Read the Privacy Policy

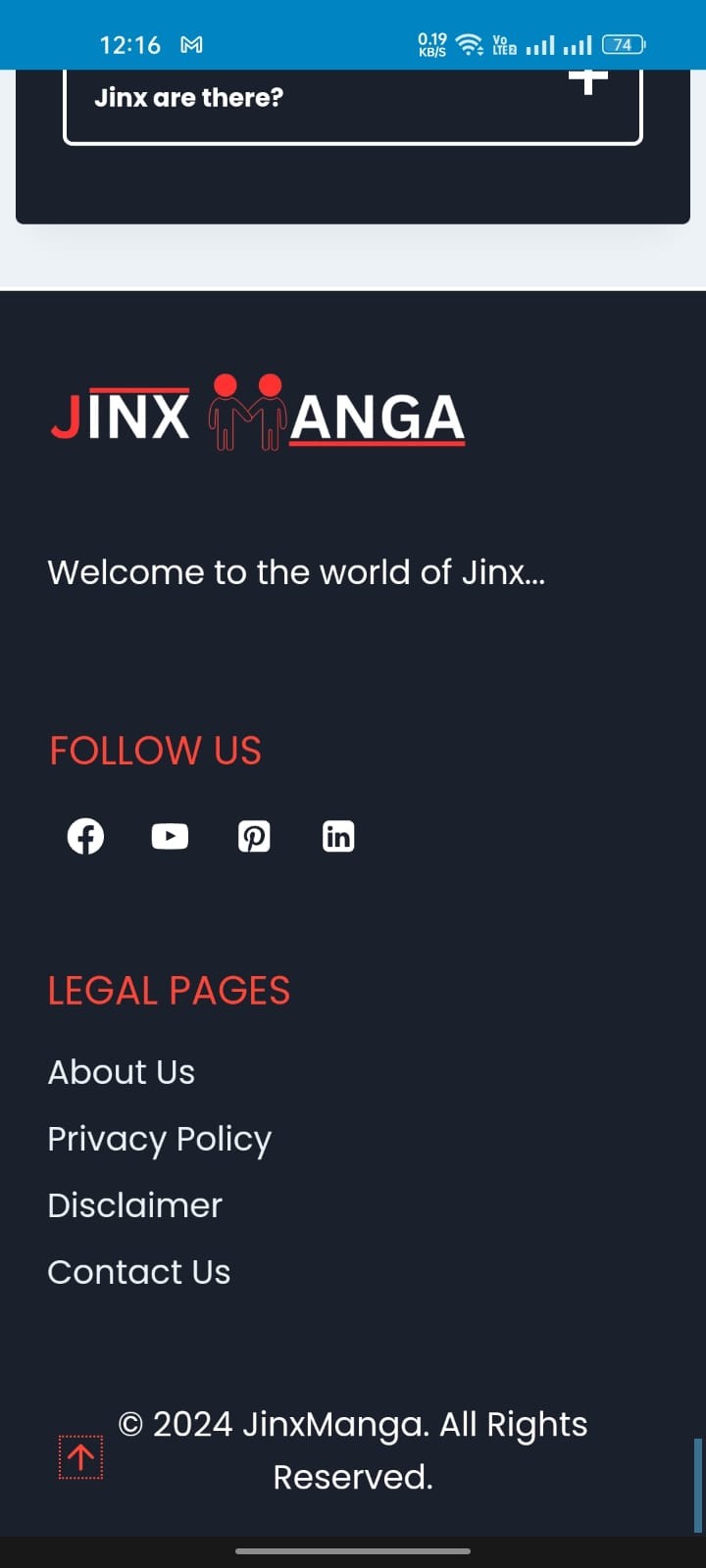[x=159, y=1139]
